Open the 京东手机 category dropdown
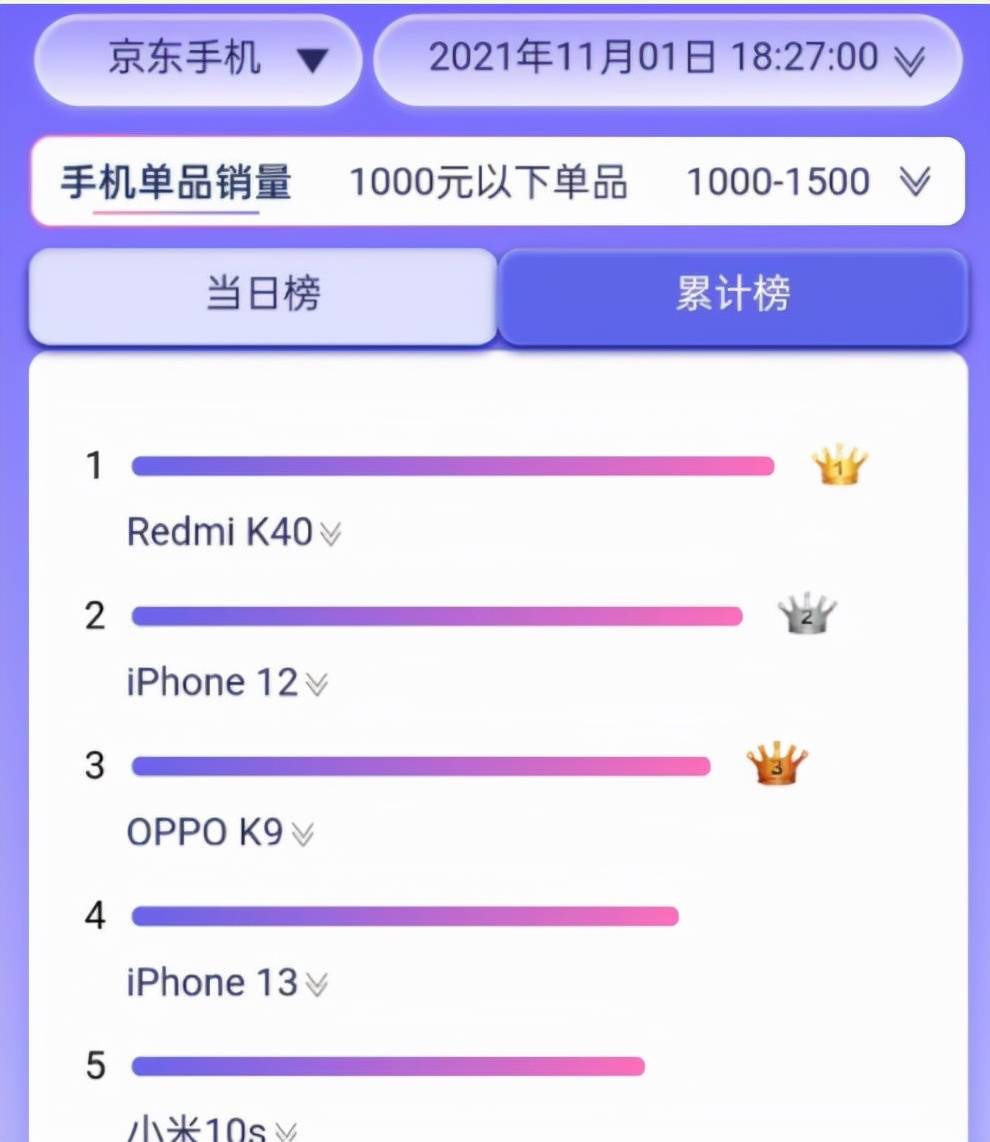Viewport: 990px width, 1142px height. pos(197,60)
